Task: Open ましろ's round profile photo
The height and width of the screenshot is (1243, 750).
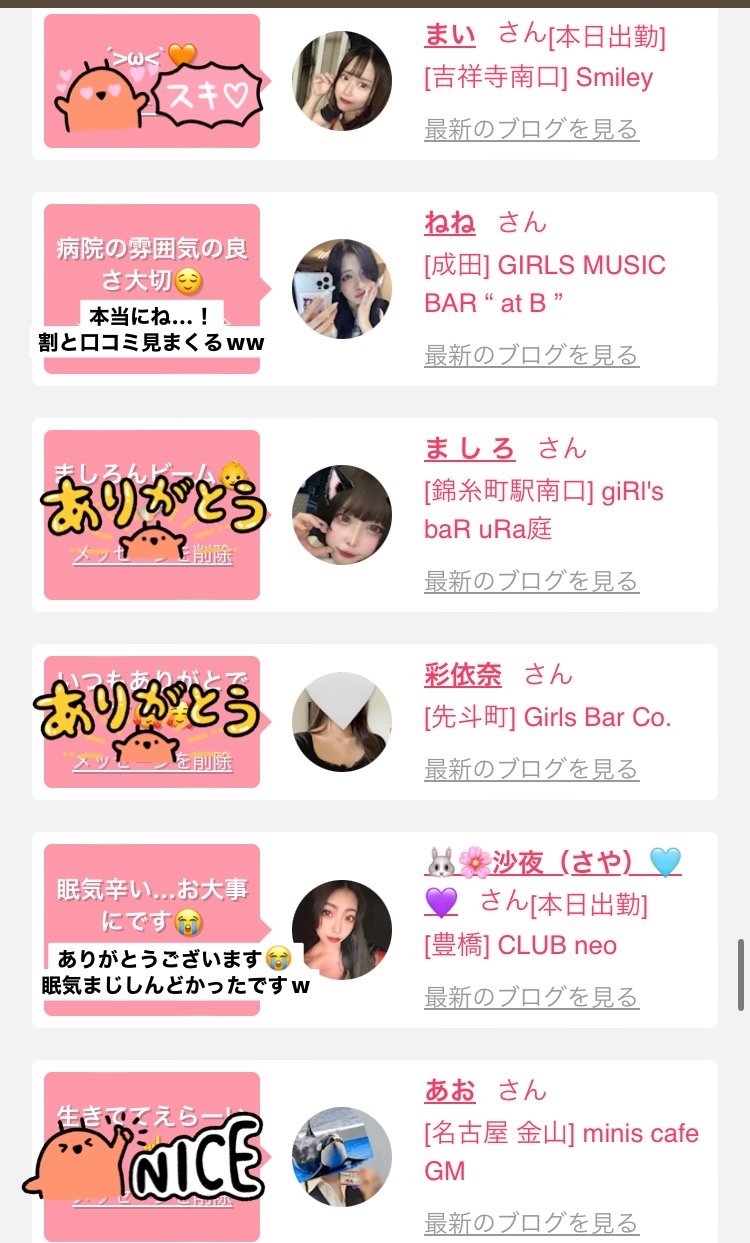Action: 342,515
